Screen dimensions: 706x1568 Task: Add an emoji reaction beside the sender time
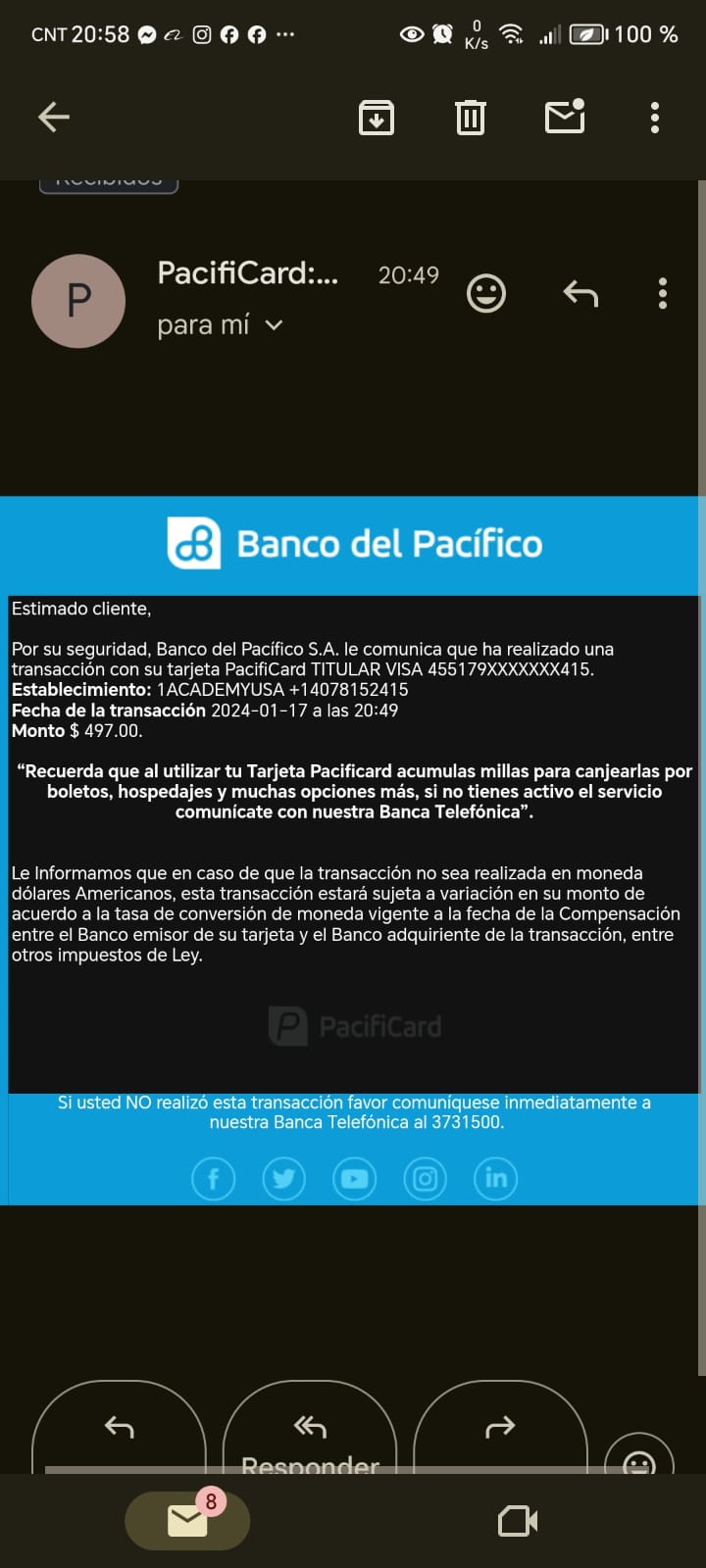tap(486, 293)
